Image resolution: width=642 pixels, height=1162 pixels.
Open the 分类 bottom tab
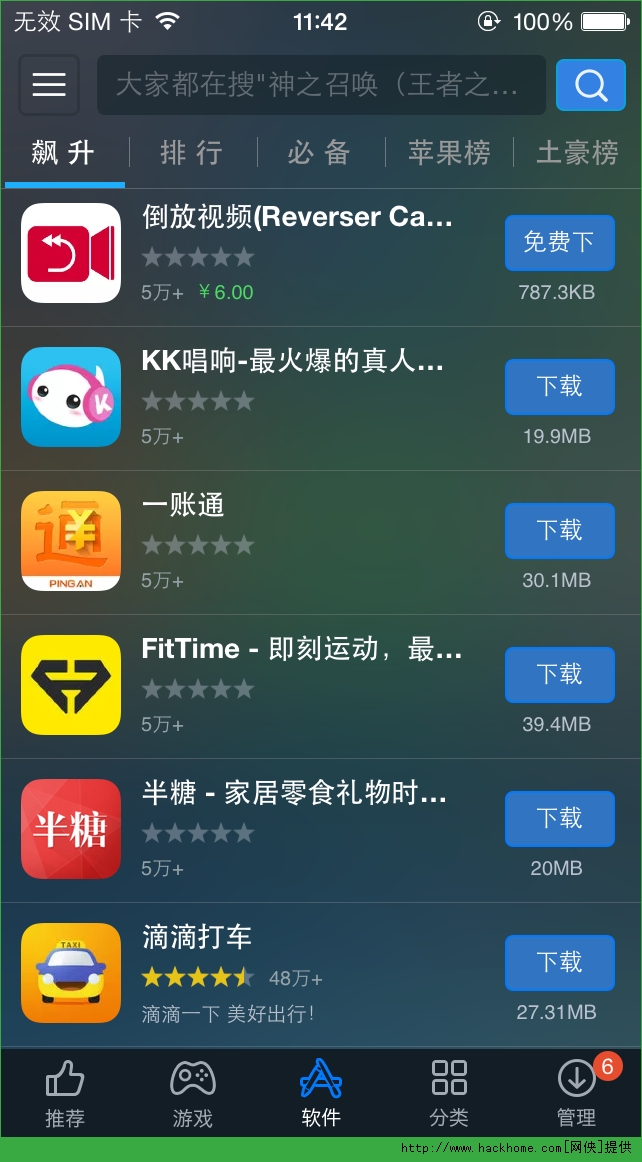coord(449,1095)
